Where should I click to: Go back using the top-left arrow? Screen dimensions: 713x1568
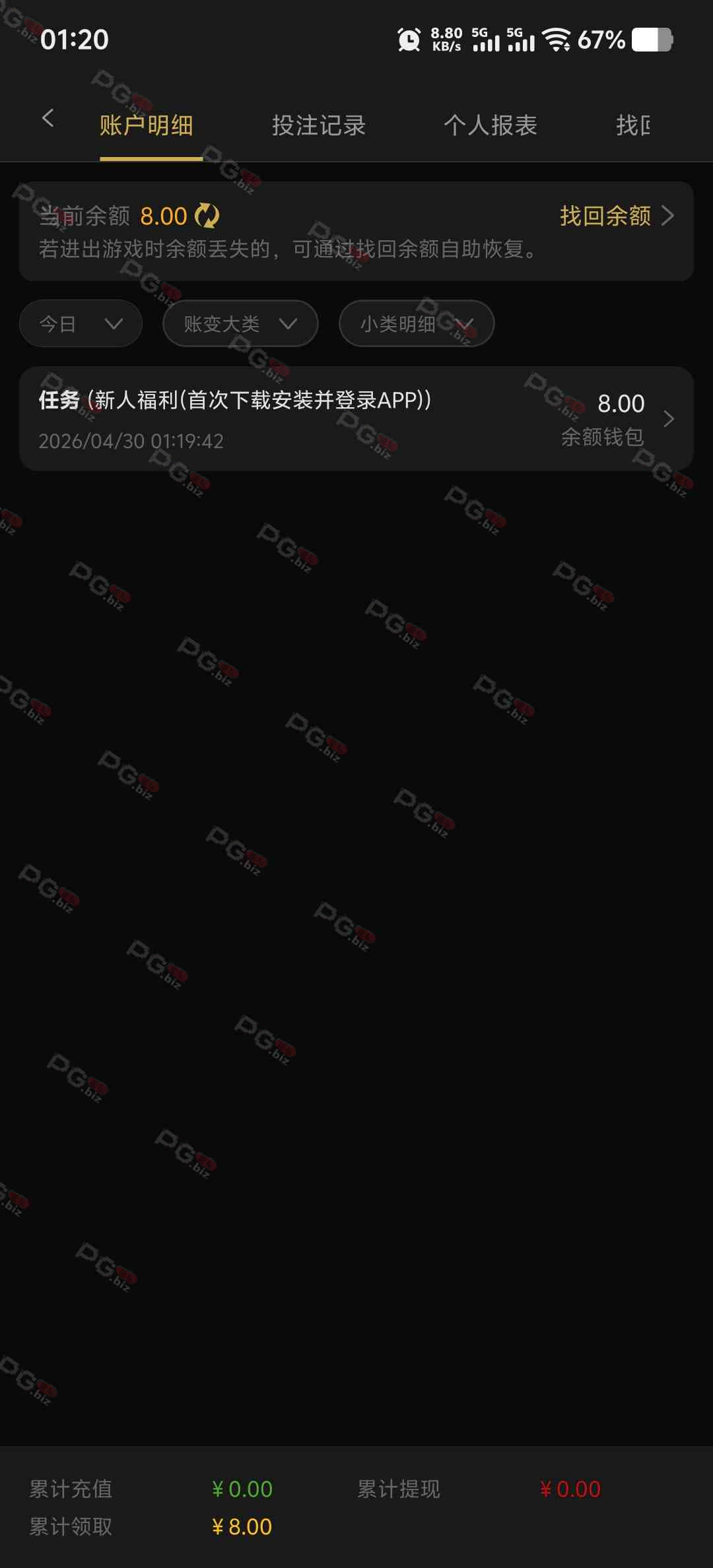pos(48,119)
